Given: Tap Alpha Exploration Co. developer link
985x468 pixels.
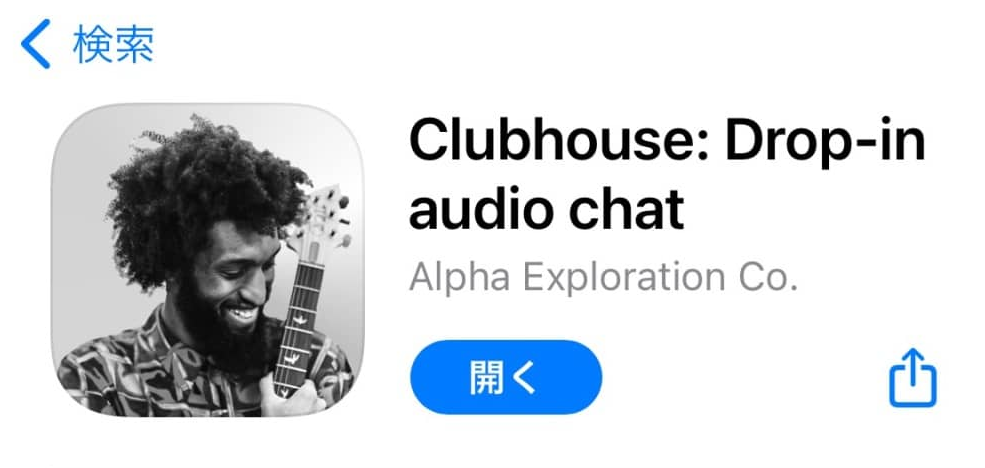Looking at the screenshot, I should [x=603, y=279].
